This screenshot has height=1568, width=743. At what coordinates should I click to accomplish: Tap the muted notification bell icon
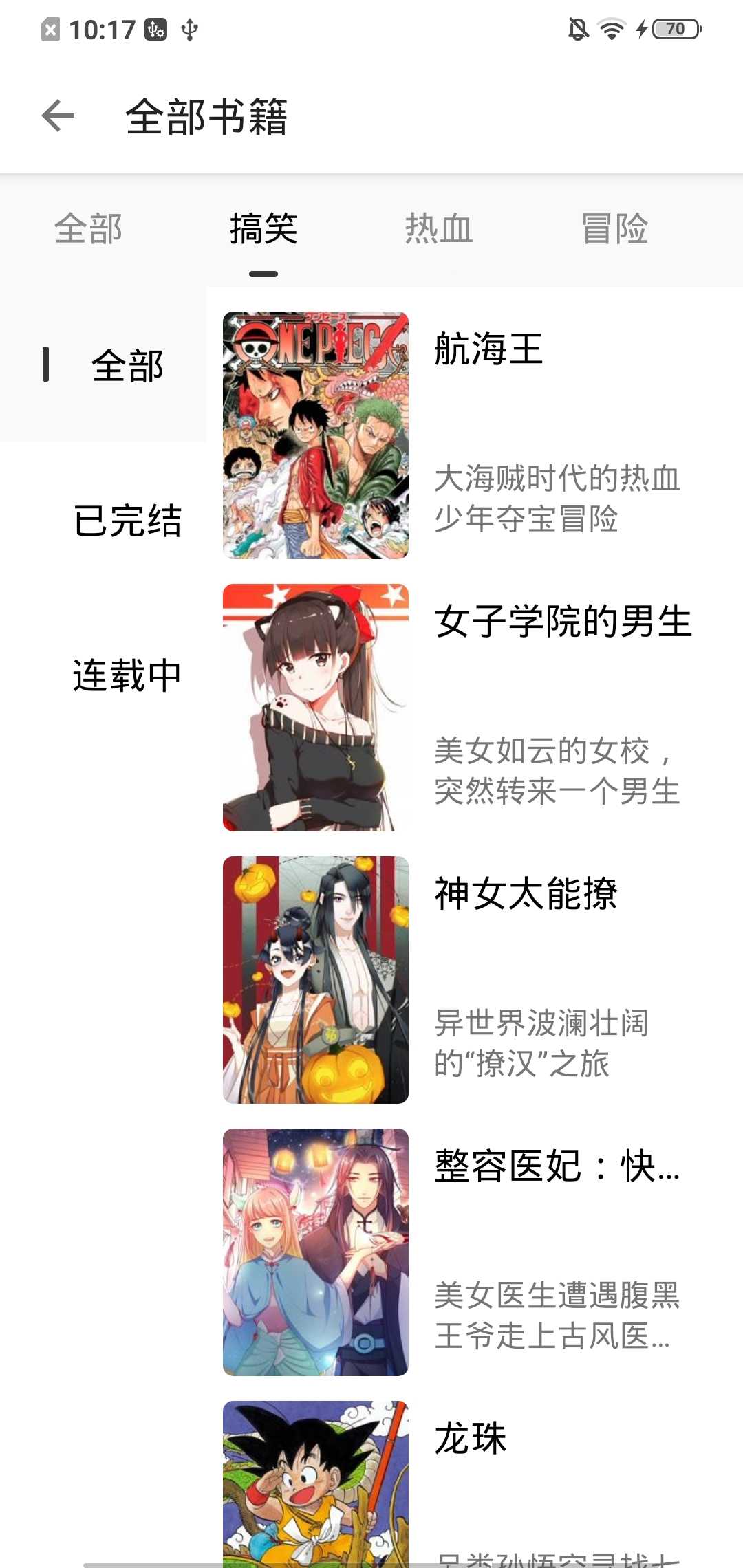tap(578, 28)
